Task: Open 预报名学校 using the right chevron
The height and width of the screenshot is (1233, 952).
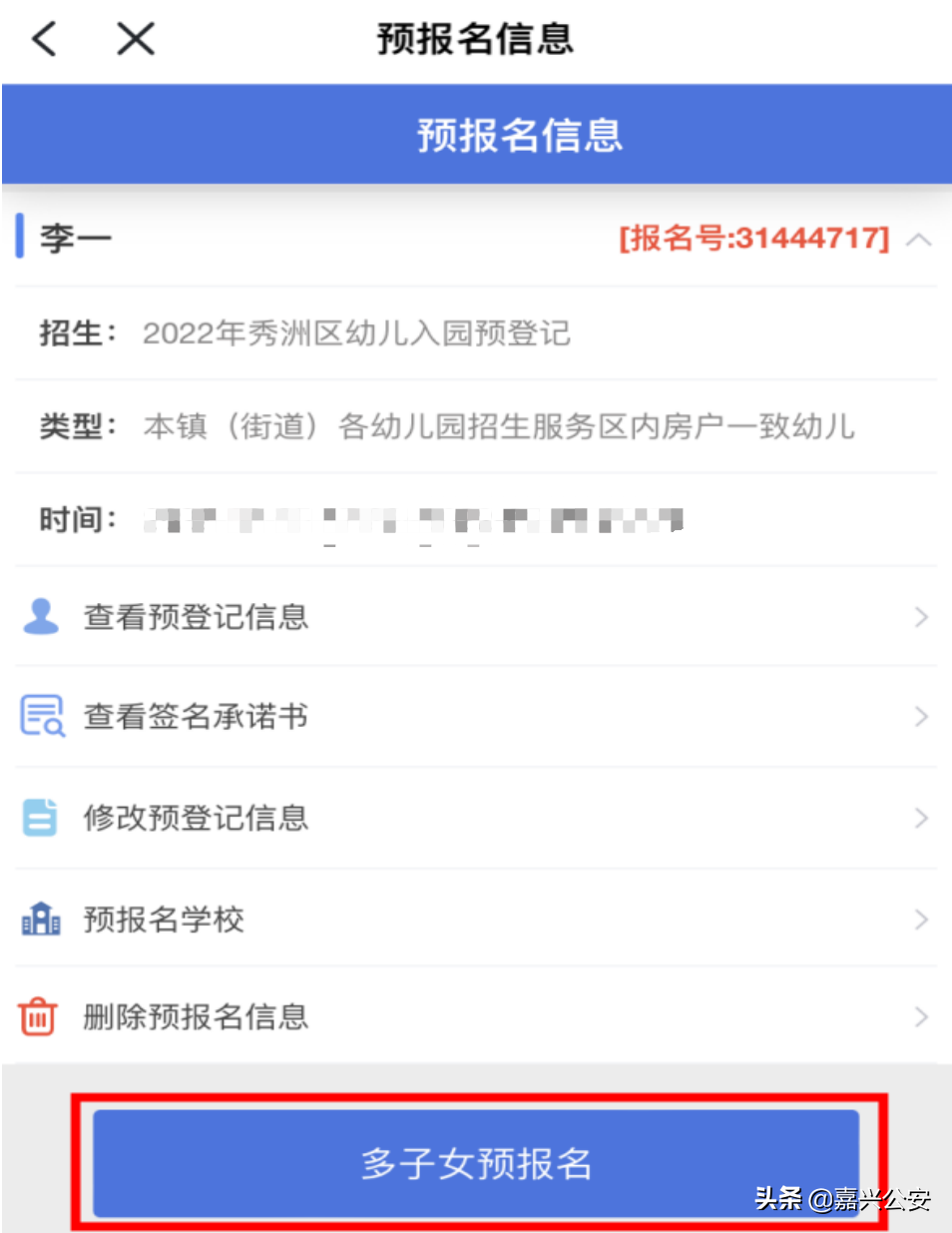Action: coord(920,920)
